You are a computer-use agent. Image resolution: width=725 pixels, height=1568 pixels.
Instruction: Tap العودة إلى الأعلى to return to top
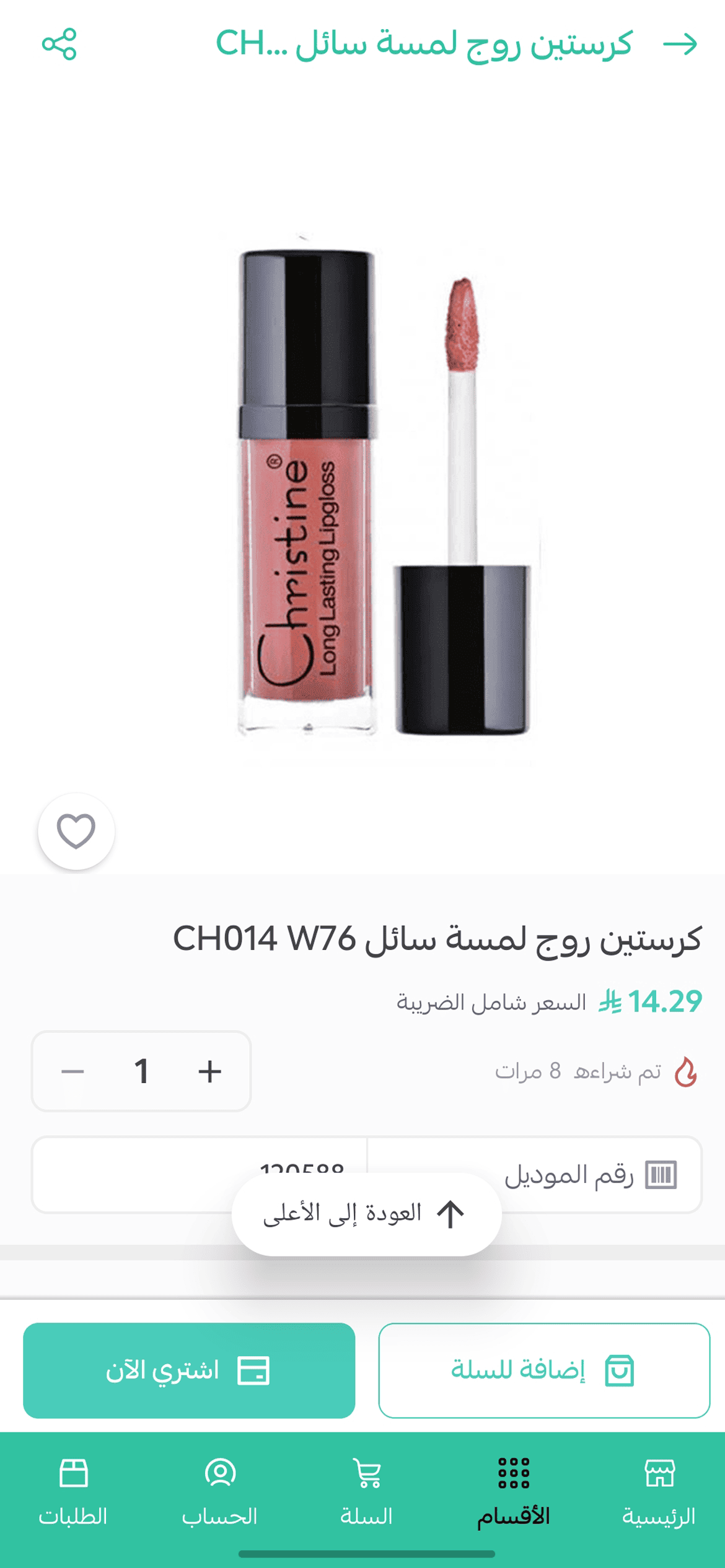366,1214
